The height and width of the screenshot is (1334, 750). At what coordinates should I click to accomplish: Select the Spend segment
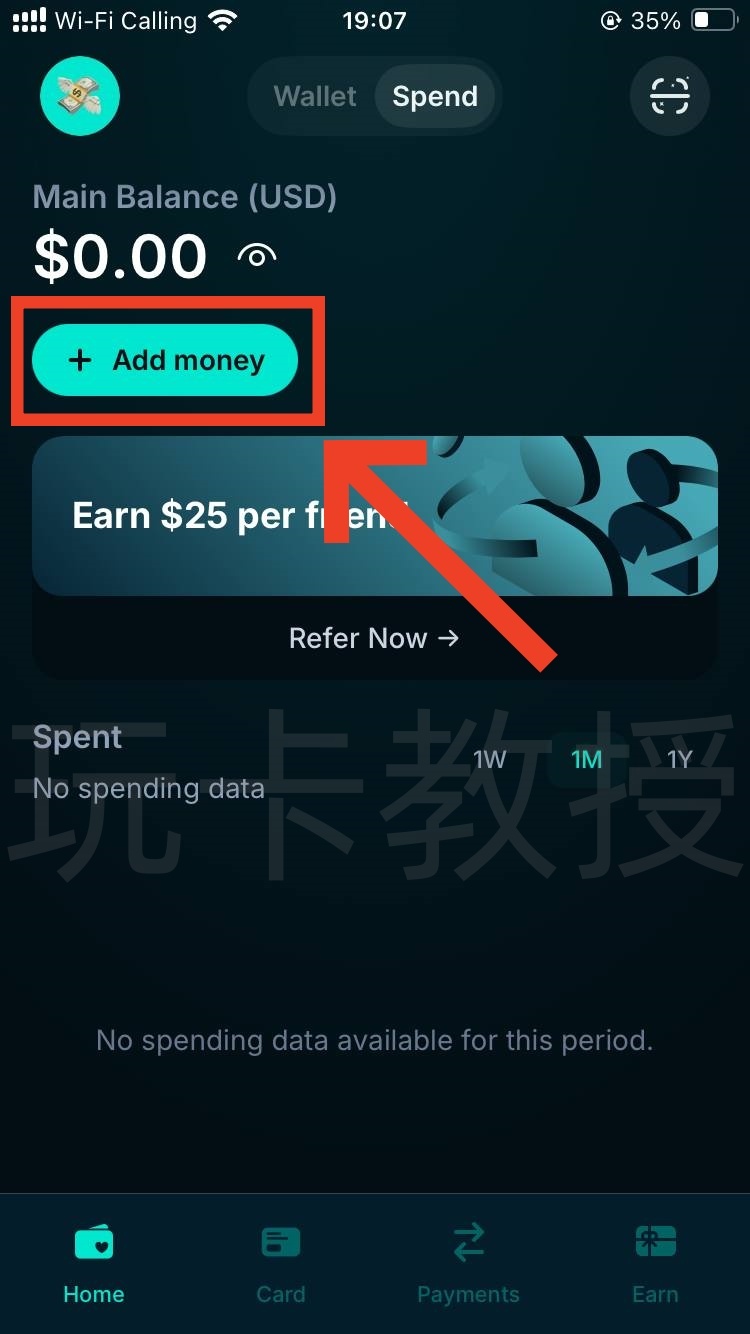435,97
